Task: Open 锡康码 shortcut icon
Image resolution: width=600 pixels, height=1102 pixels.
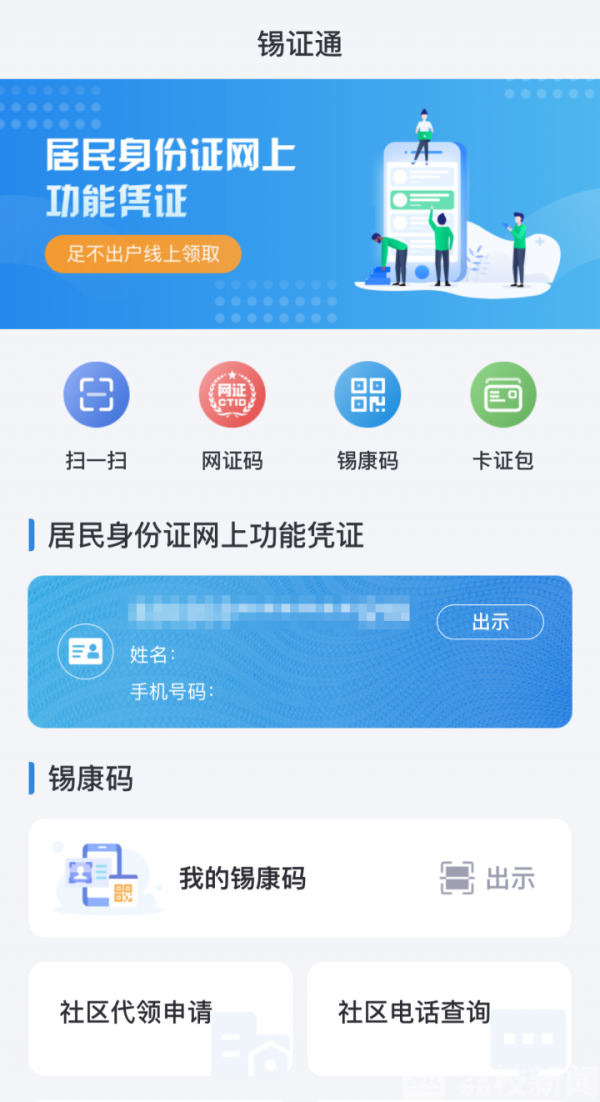Action: [x=367, y=395]
